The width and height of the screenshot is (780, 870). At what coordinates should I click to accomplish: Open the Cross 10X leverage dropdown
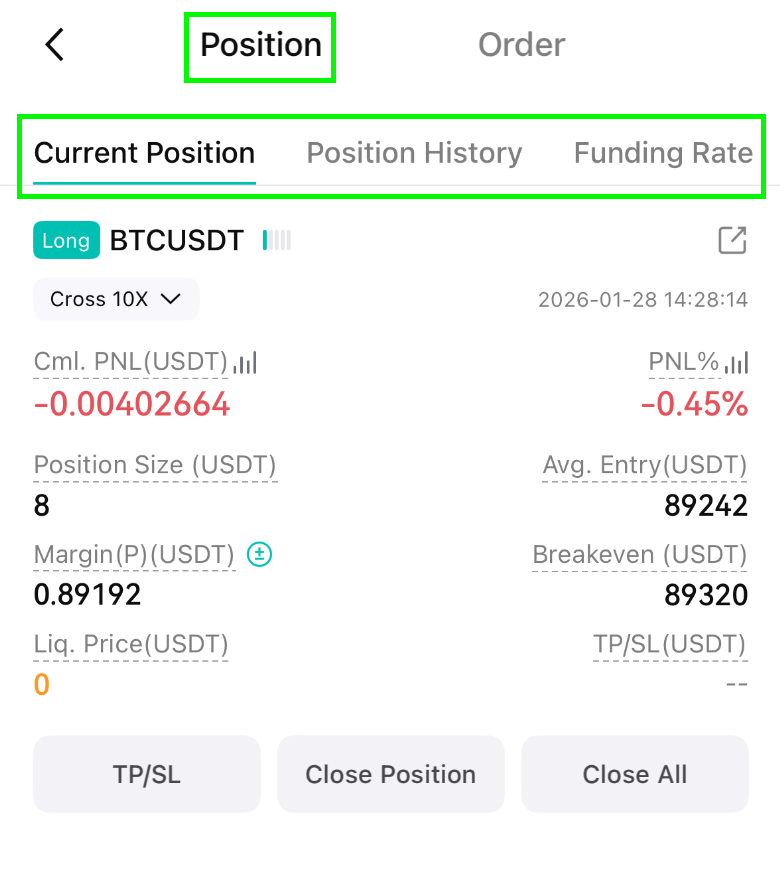(116, 299)
